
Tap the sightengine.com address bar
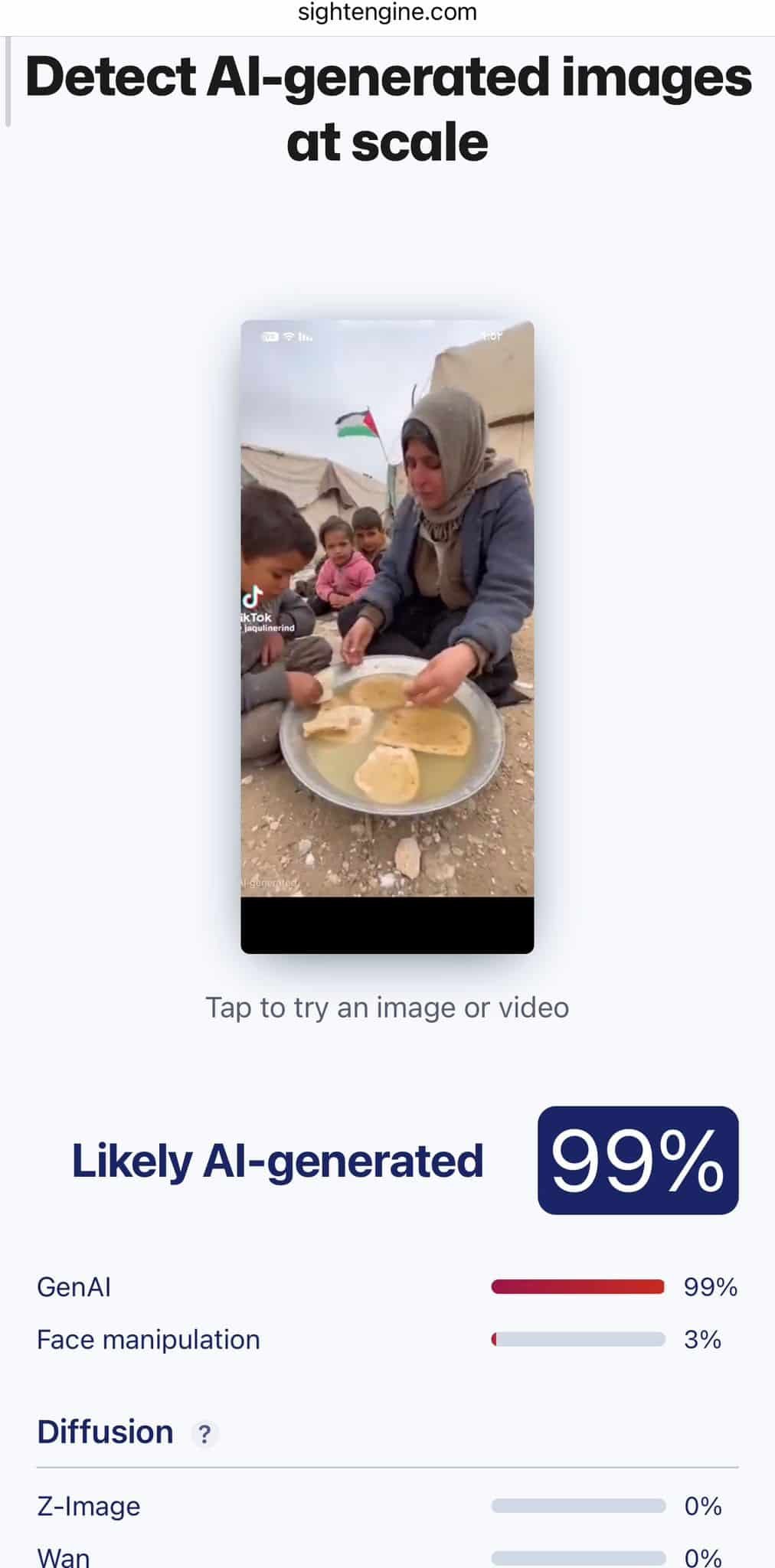click(387, 12)
